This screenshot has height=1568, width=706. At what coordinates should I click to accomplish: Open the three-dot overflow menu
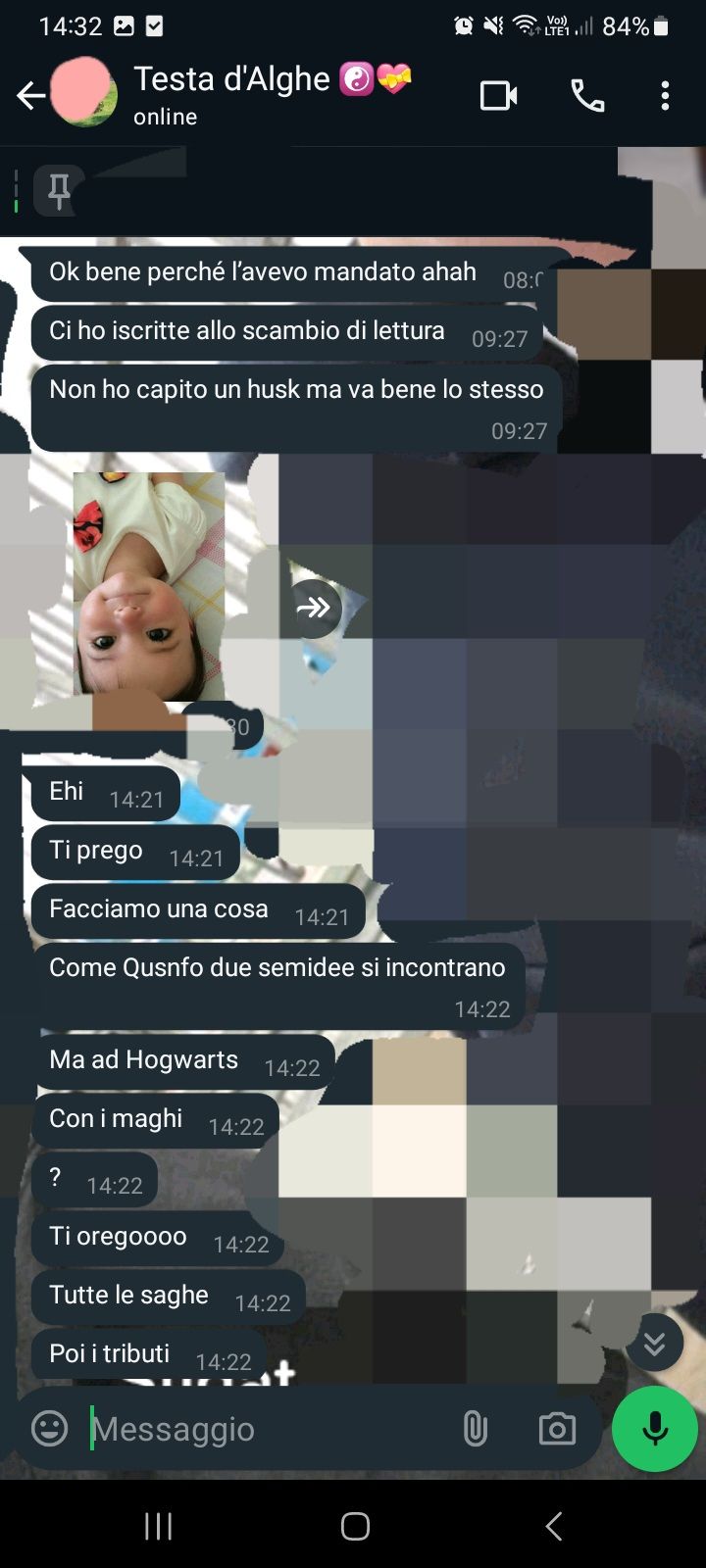665,95
